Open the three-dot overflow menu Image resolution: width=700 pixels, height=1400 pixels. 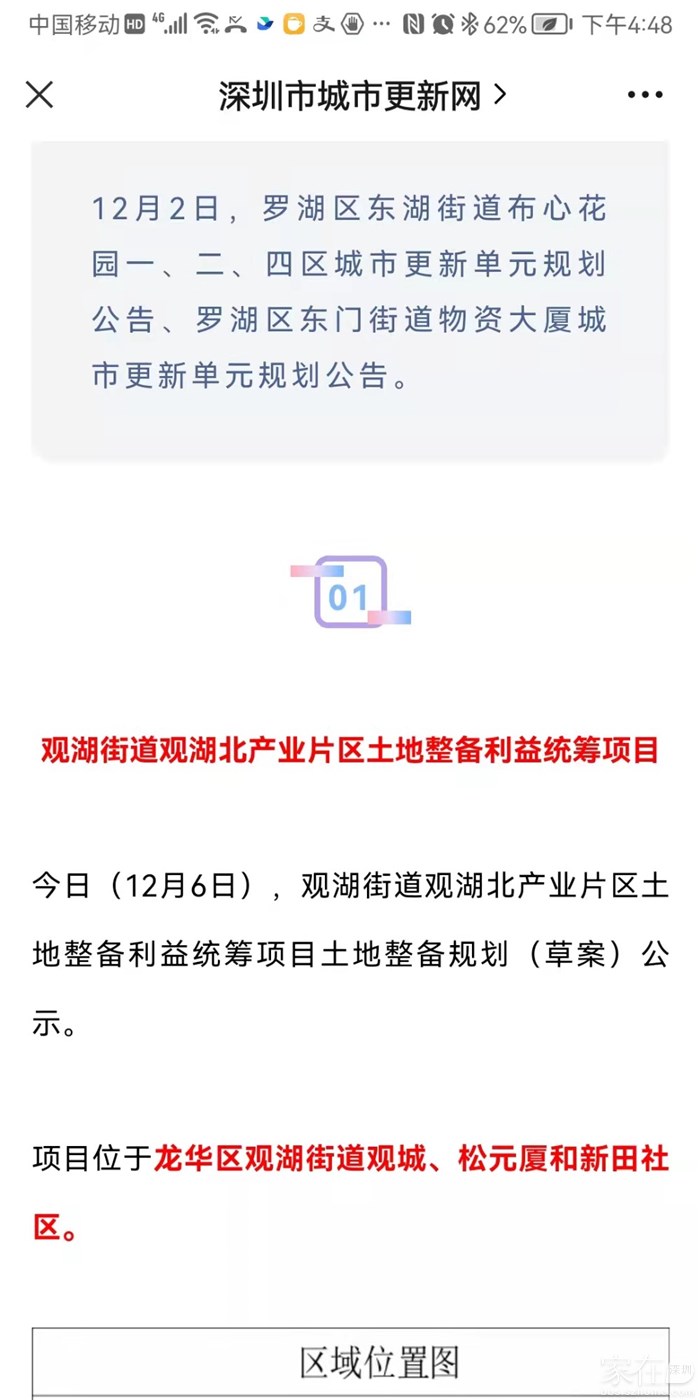[x=645, y=95]
